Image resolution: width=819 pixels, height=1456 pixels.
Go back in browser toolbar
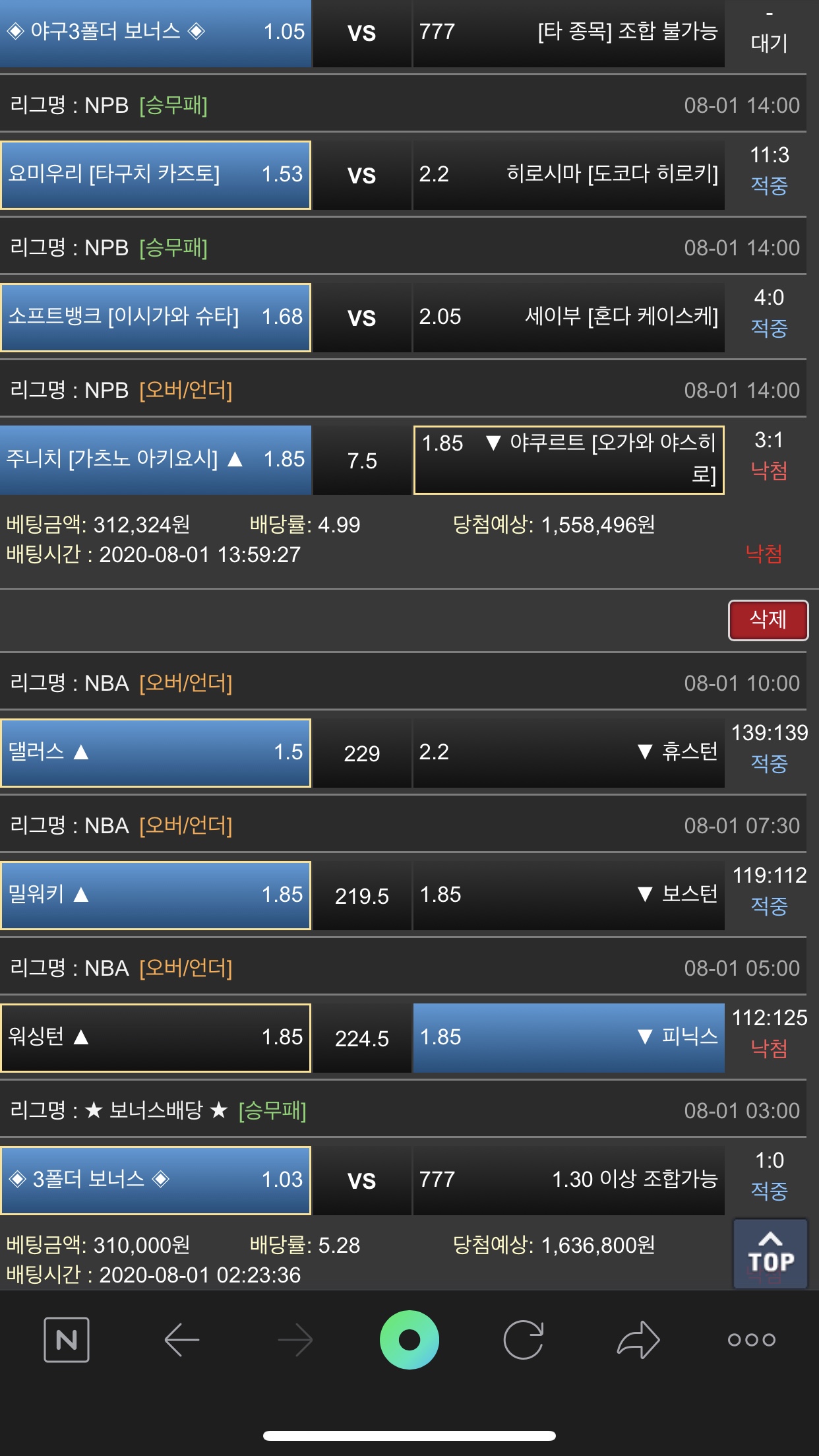181,1340
